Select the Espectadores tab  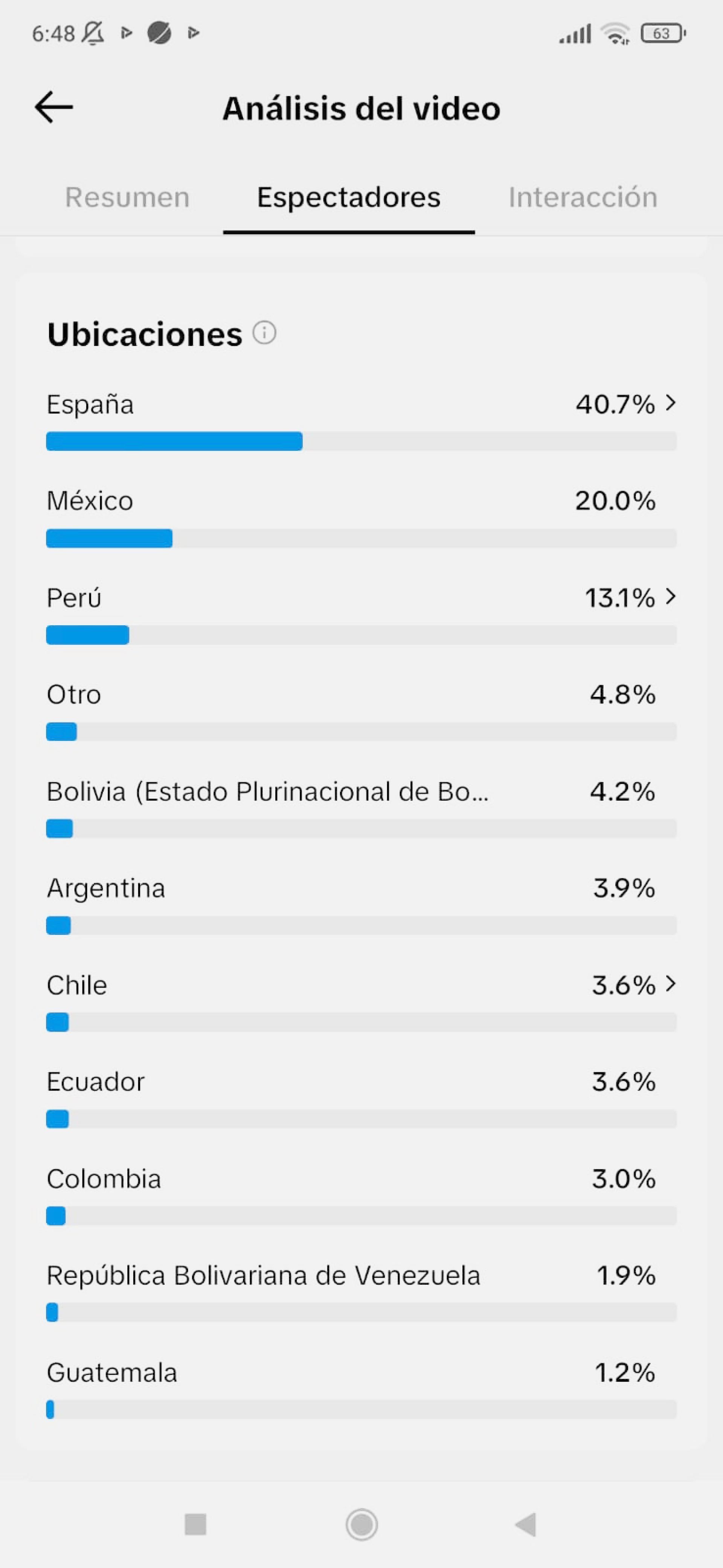click(349, 197)
